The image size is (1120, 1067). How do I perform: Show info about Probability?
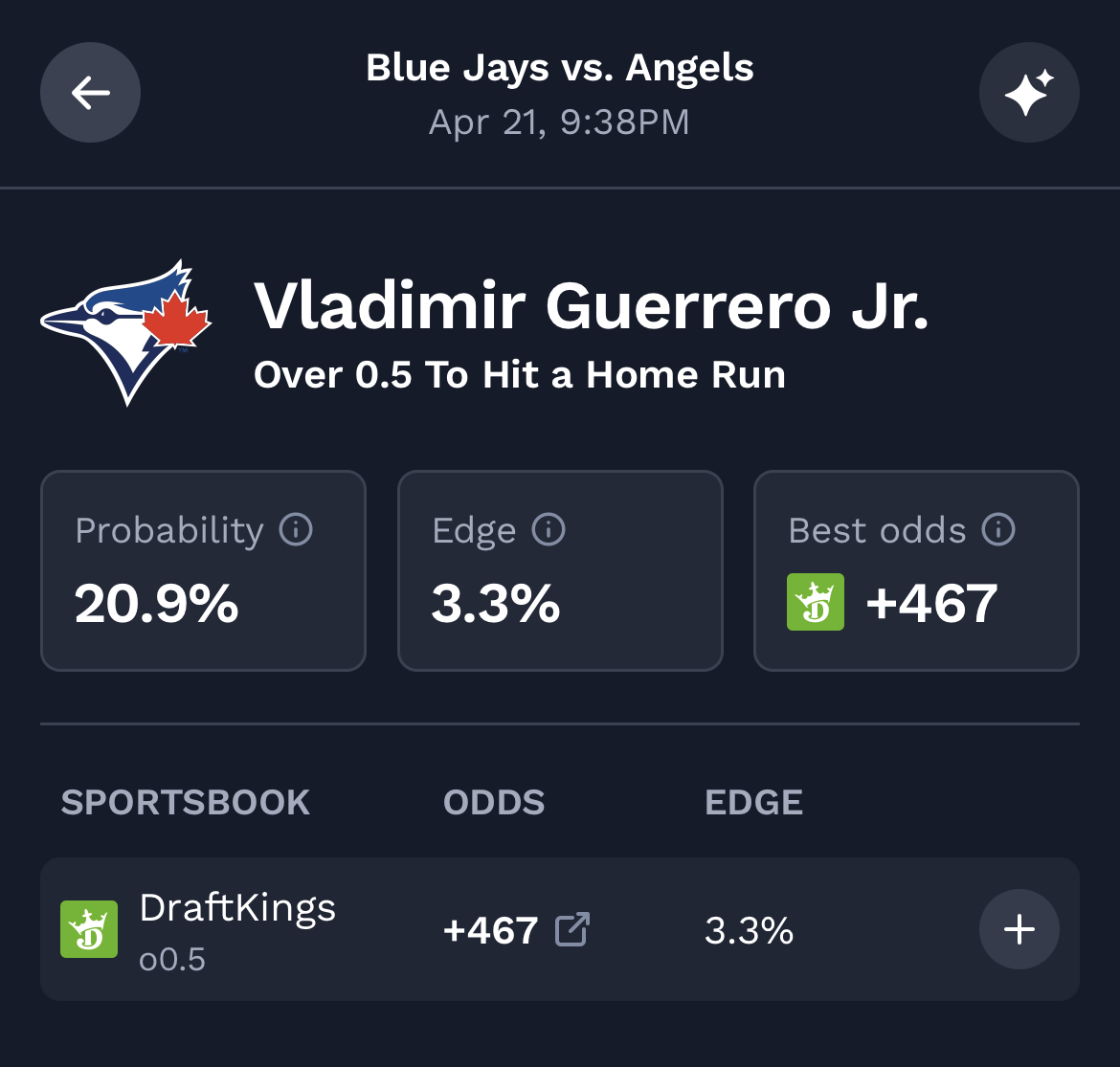tap(296, 529)
